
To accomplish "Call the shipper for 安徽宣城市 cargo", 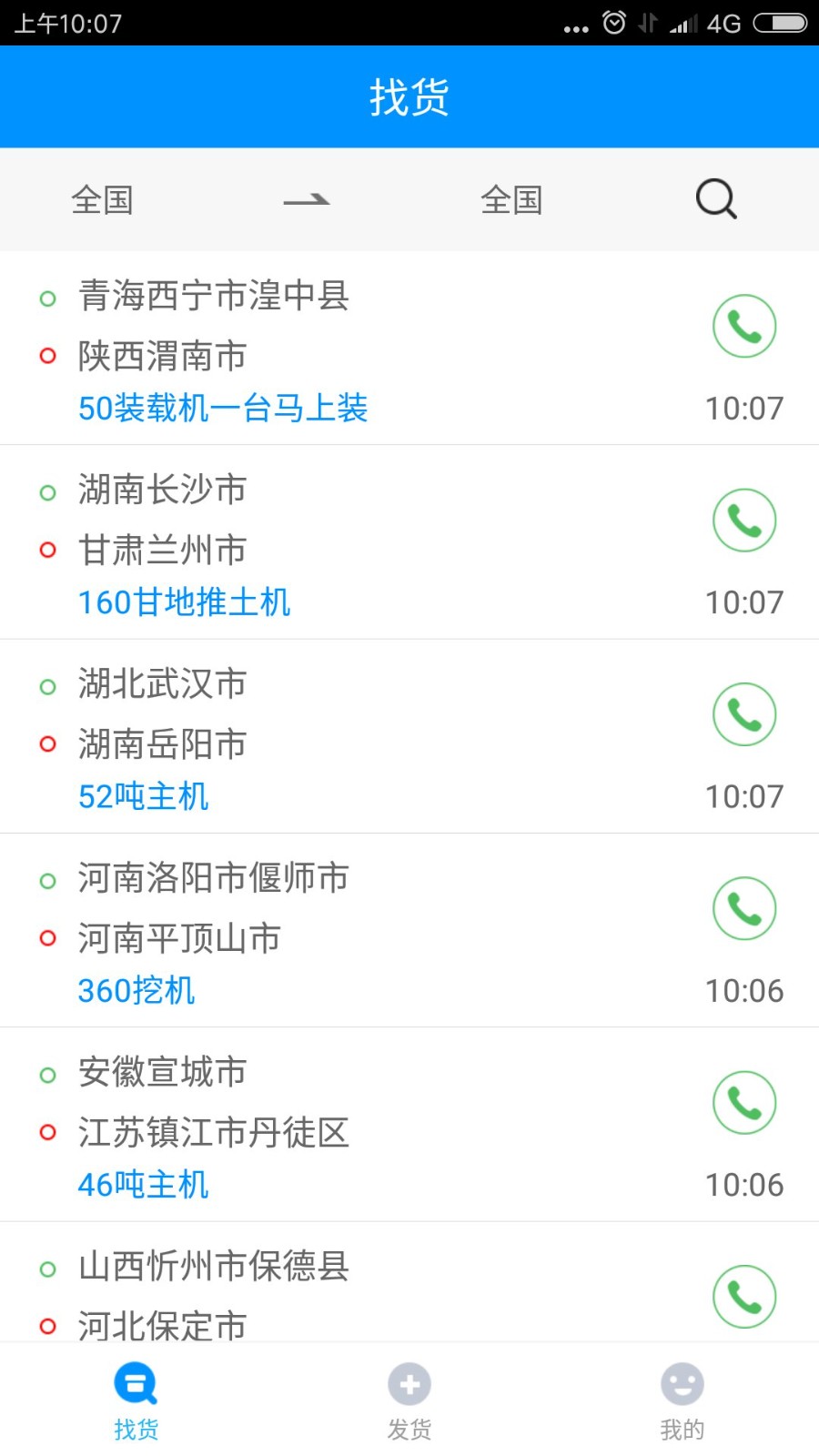I will 744,1102.
